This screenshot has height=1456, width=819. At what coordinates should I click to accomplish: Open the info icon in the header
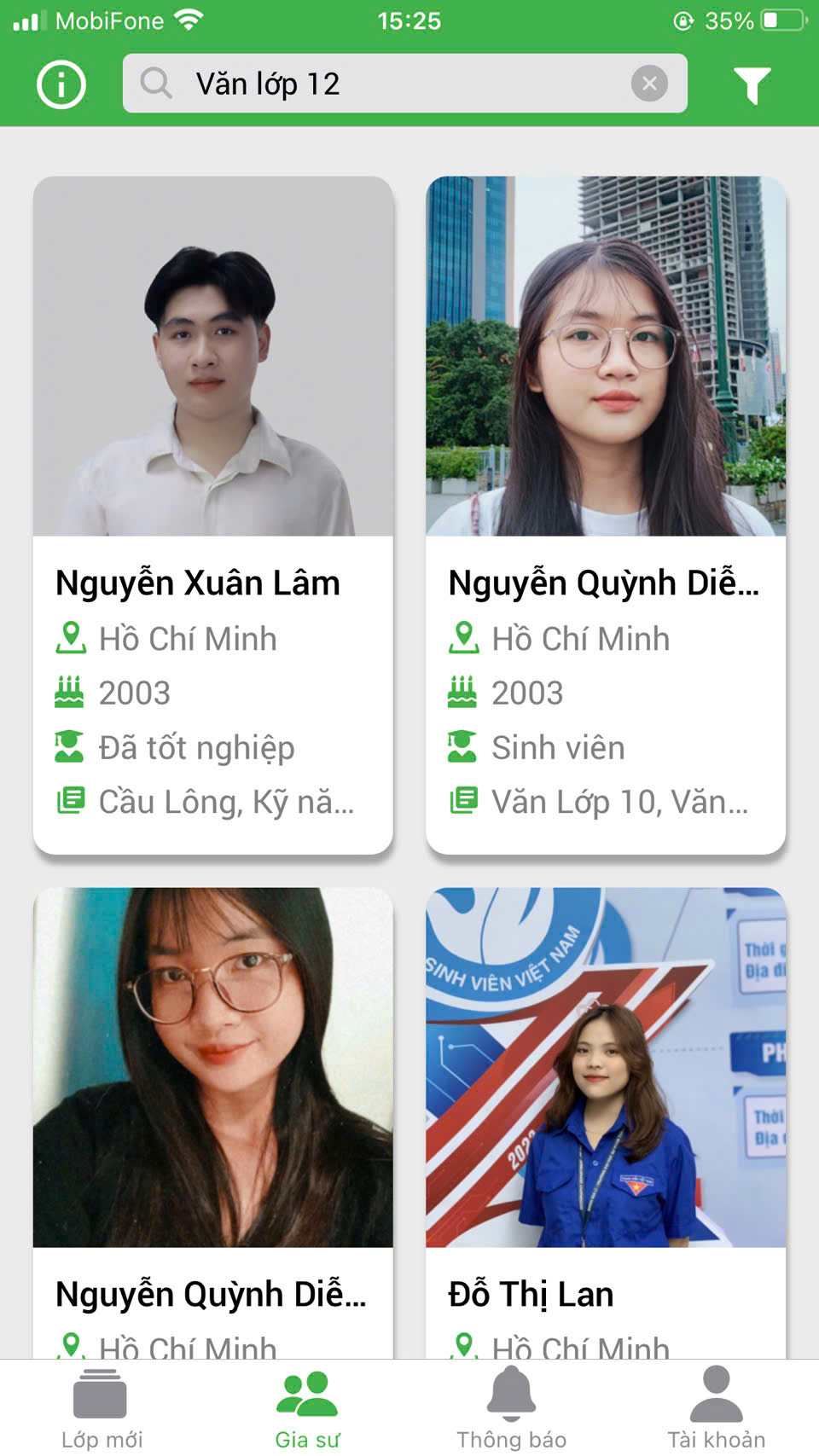(x=61, y=84)
